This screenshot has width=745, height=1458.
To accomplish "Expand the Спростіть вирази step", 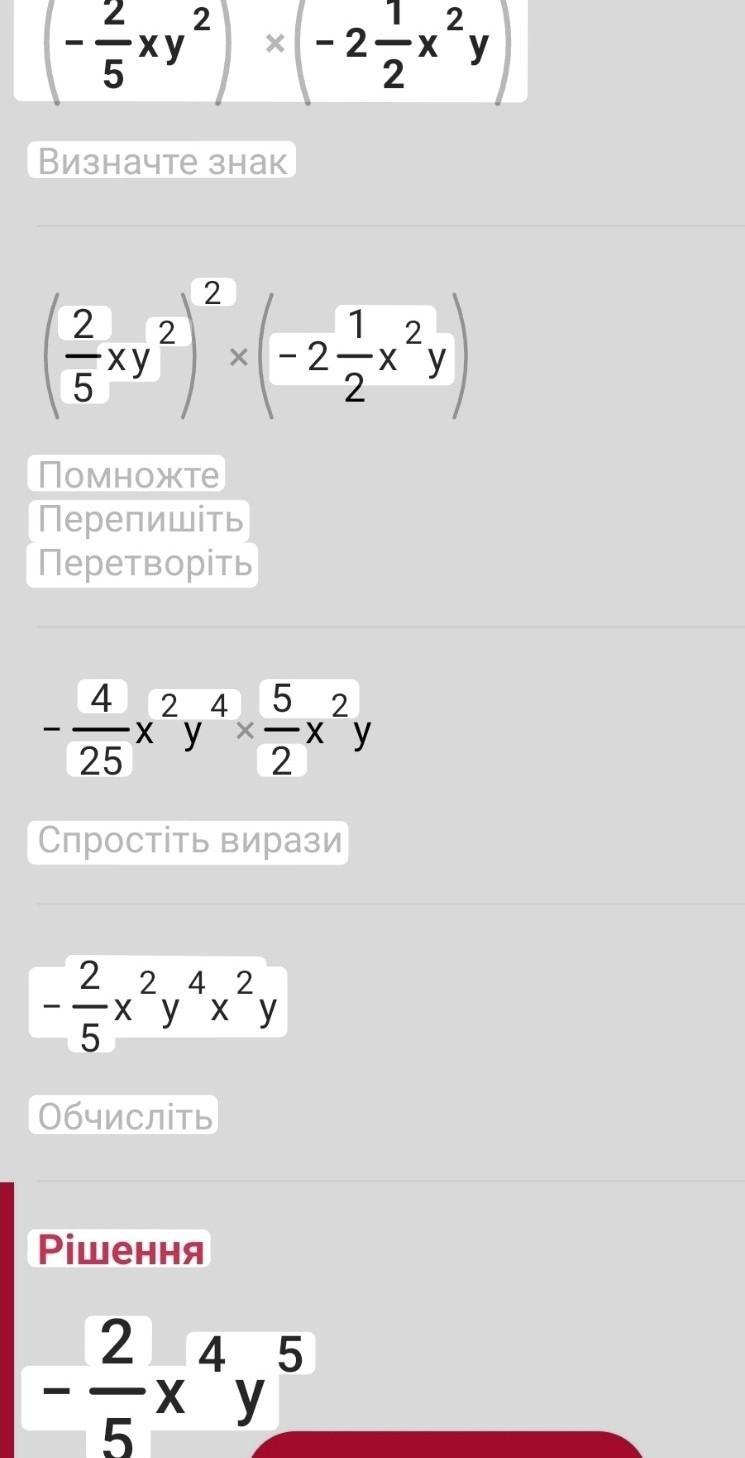I will [x=189, y=841].
